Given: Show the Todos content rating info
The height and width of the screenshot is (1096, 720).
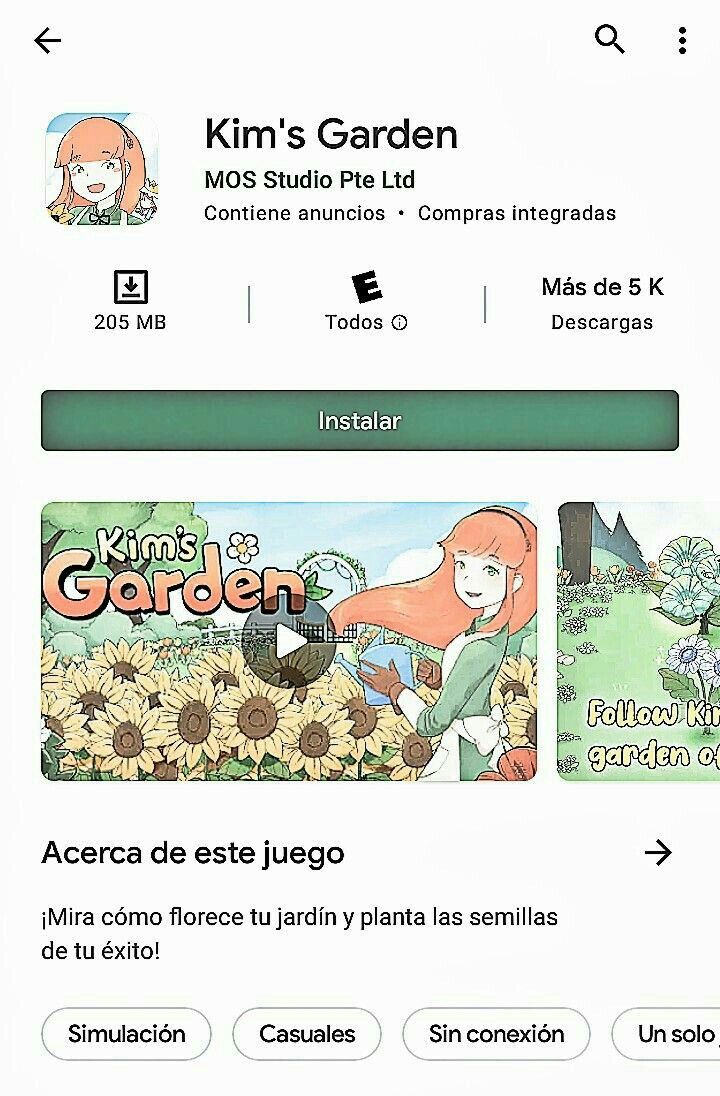Looking at the screenshot, I should pyautogui.click(x=399, y=323).
